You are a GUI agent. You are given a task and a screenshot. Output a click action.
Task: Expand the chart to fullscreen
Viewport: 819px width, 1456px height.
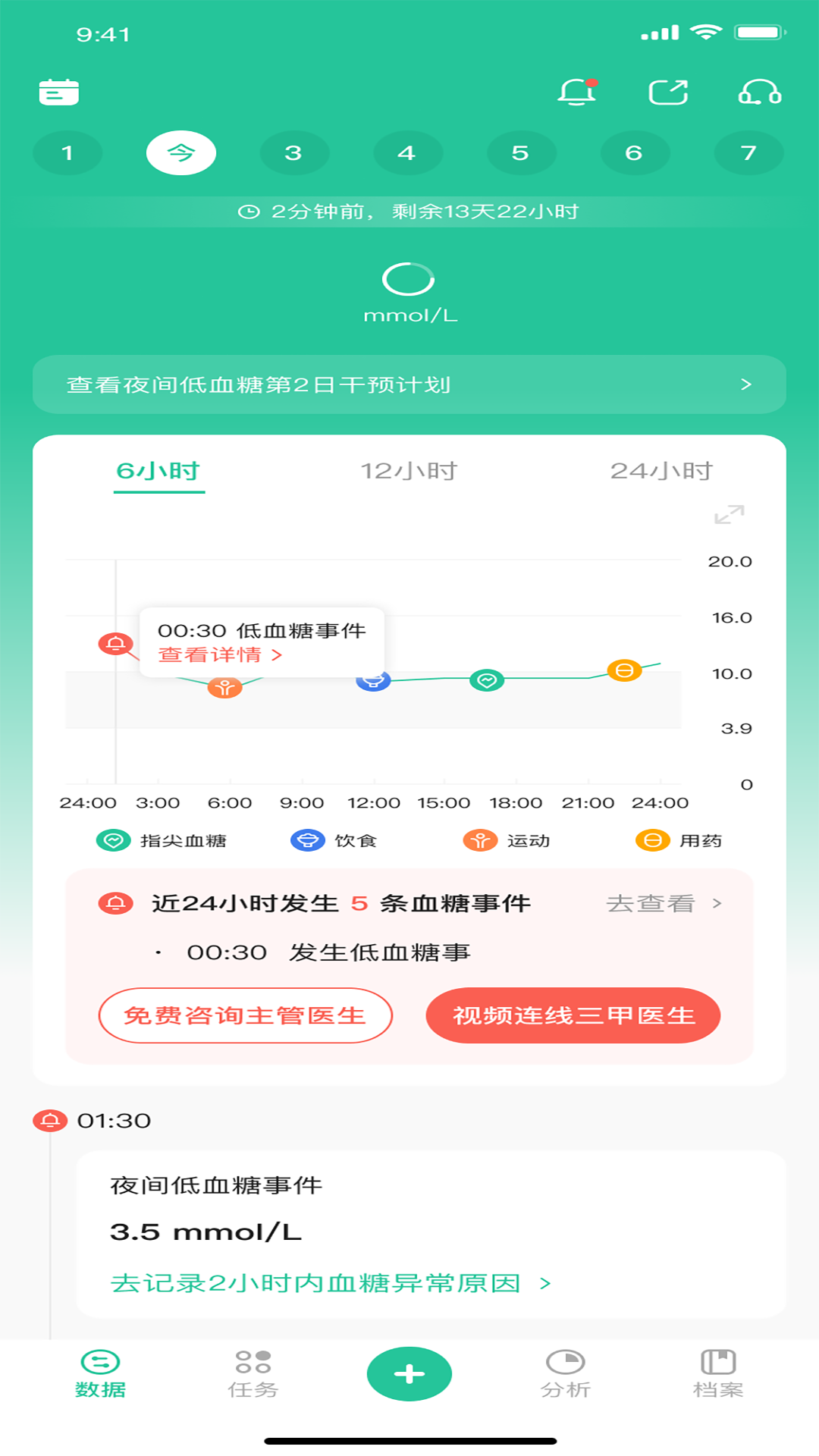pyautogui.click(x=729, y=515)
